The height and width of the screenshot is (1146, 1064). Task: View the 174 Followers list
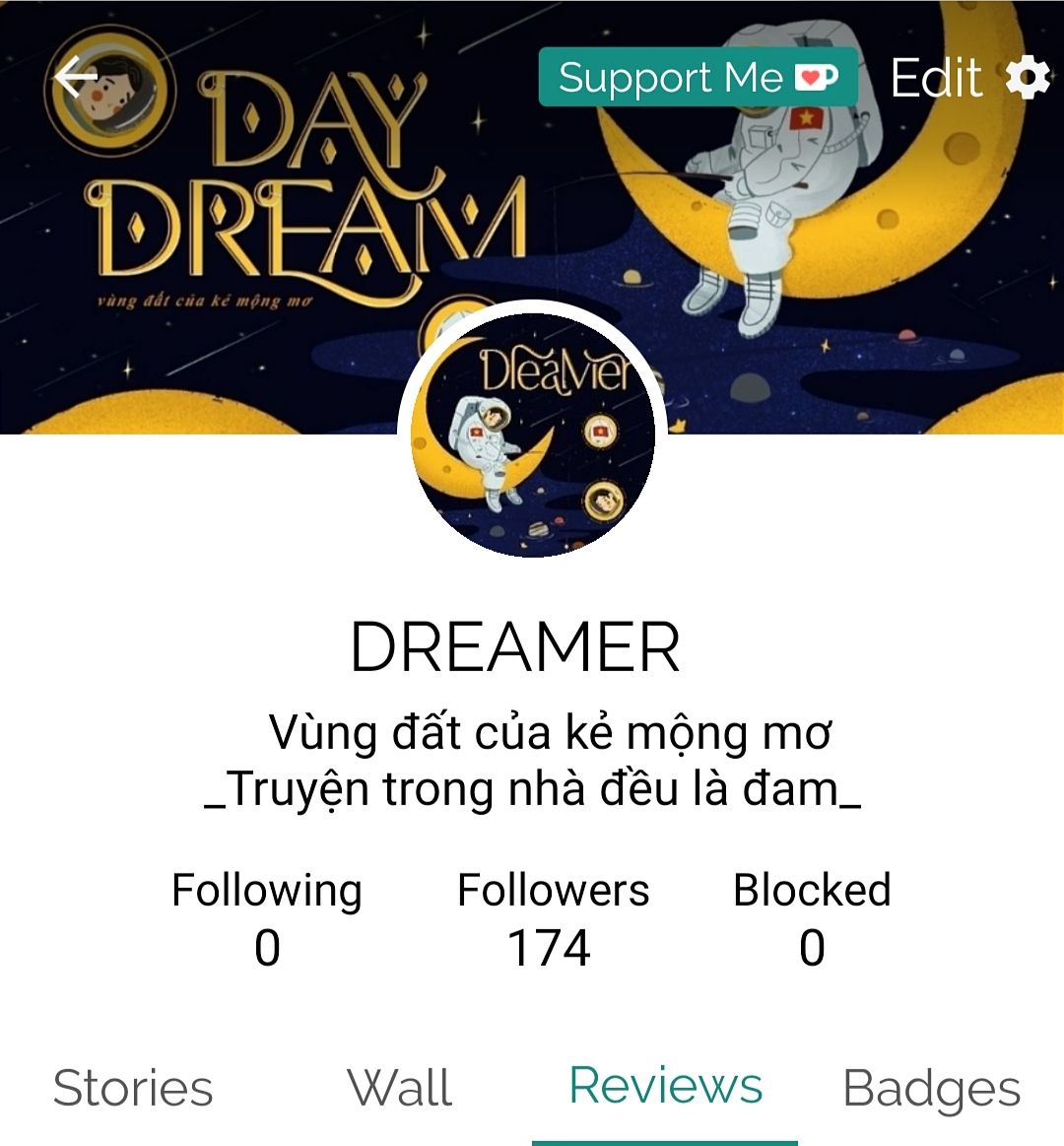pyautogui.click(x=553, y=918)
